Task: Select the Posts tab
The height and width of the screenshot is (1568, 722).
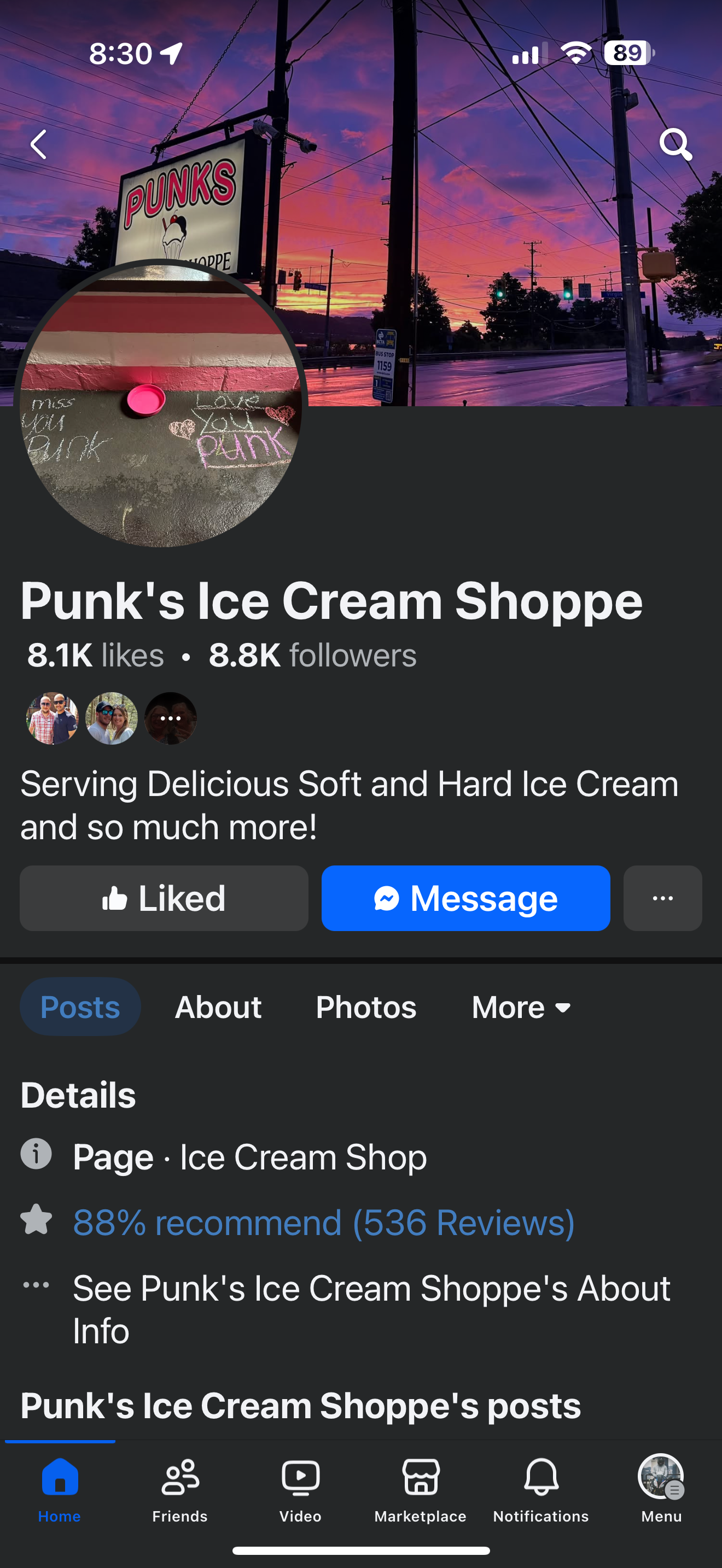Action: pos(80,1007)
